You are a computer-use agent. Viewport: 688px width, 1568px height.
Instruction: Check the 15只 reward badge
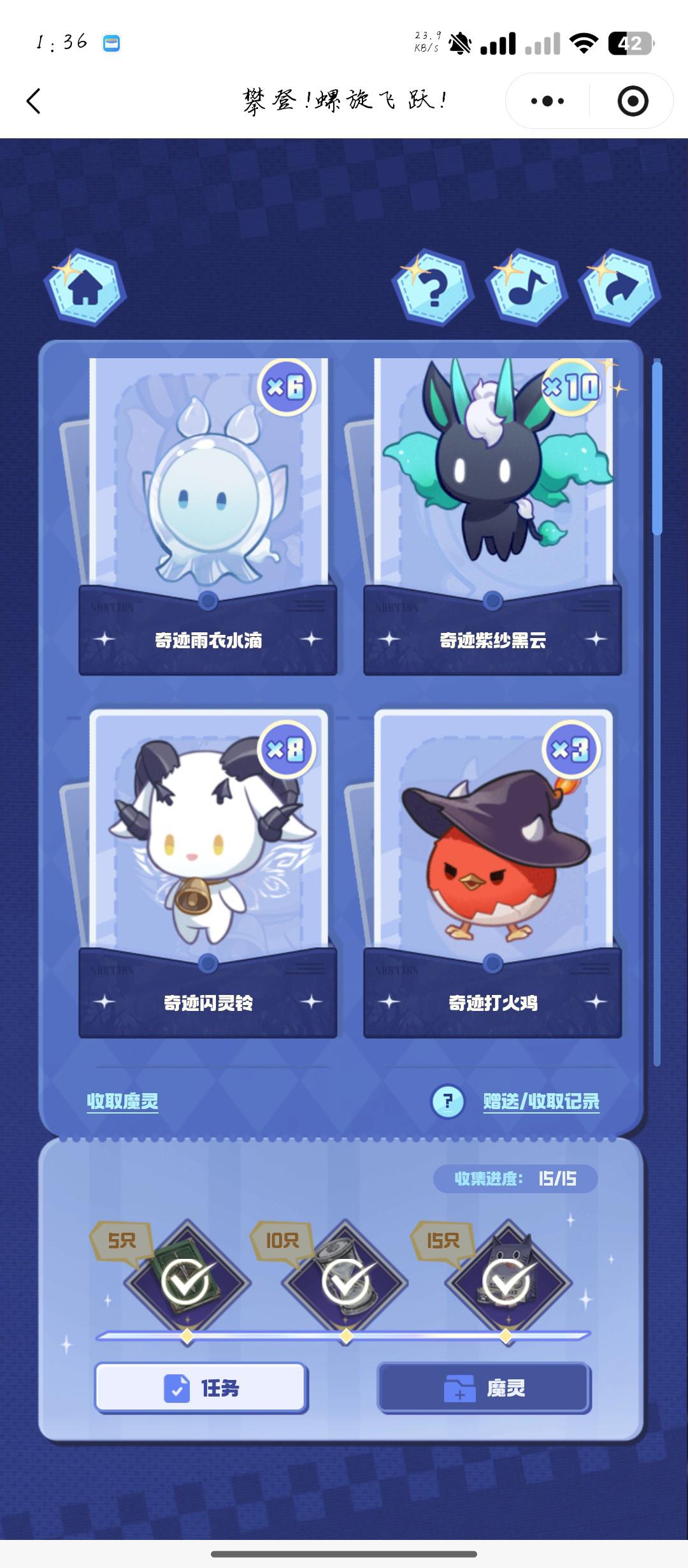507,1281
